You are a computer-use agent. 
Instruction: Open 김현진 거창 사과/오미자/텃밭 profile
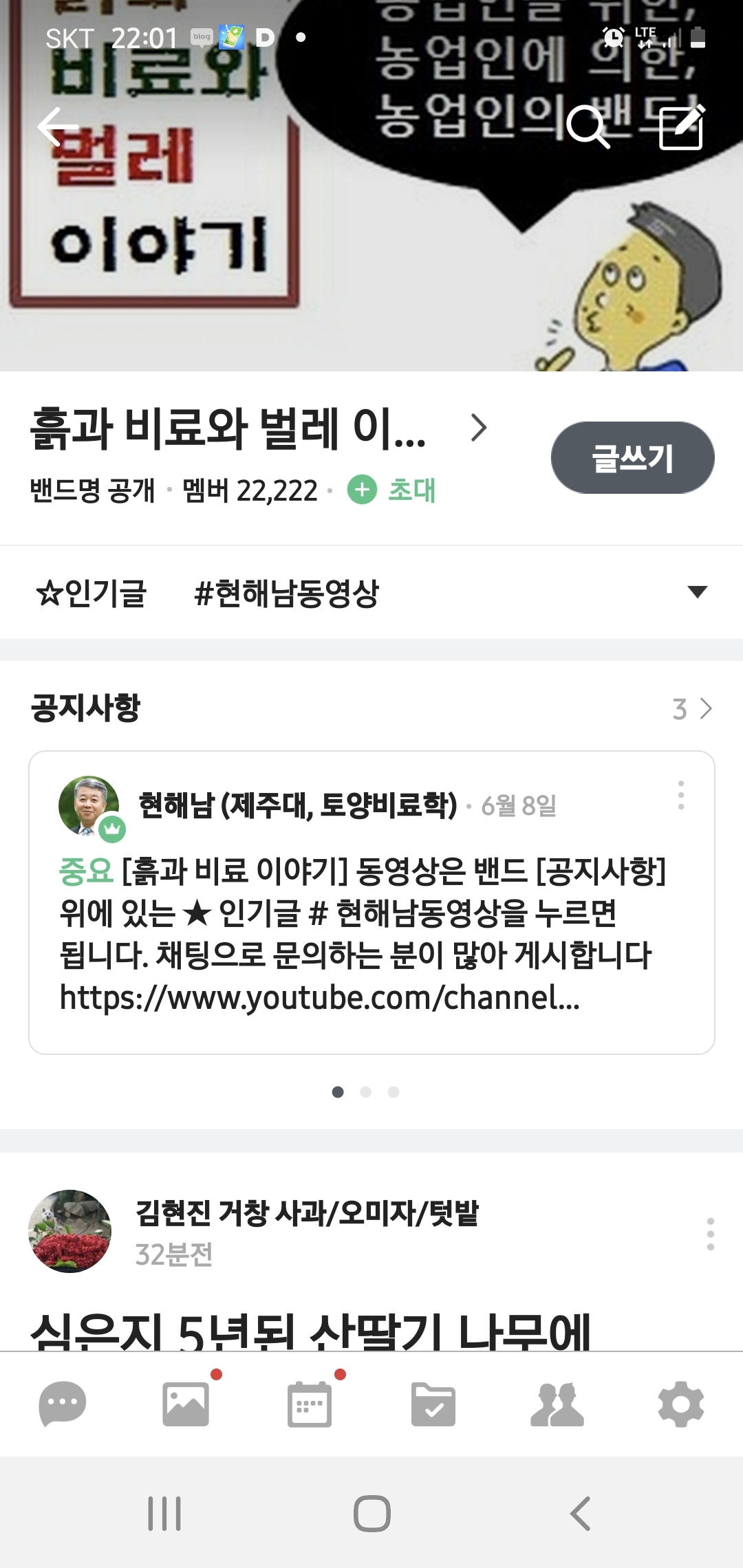70,1231
